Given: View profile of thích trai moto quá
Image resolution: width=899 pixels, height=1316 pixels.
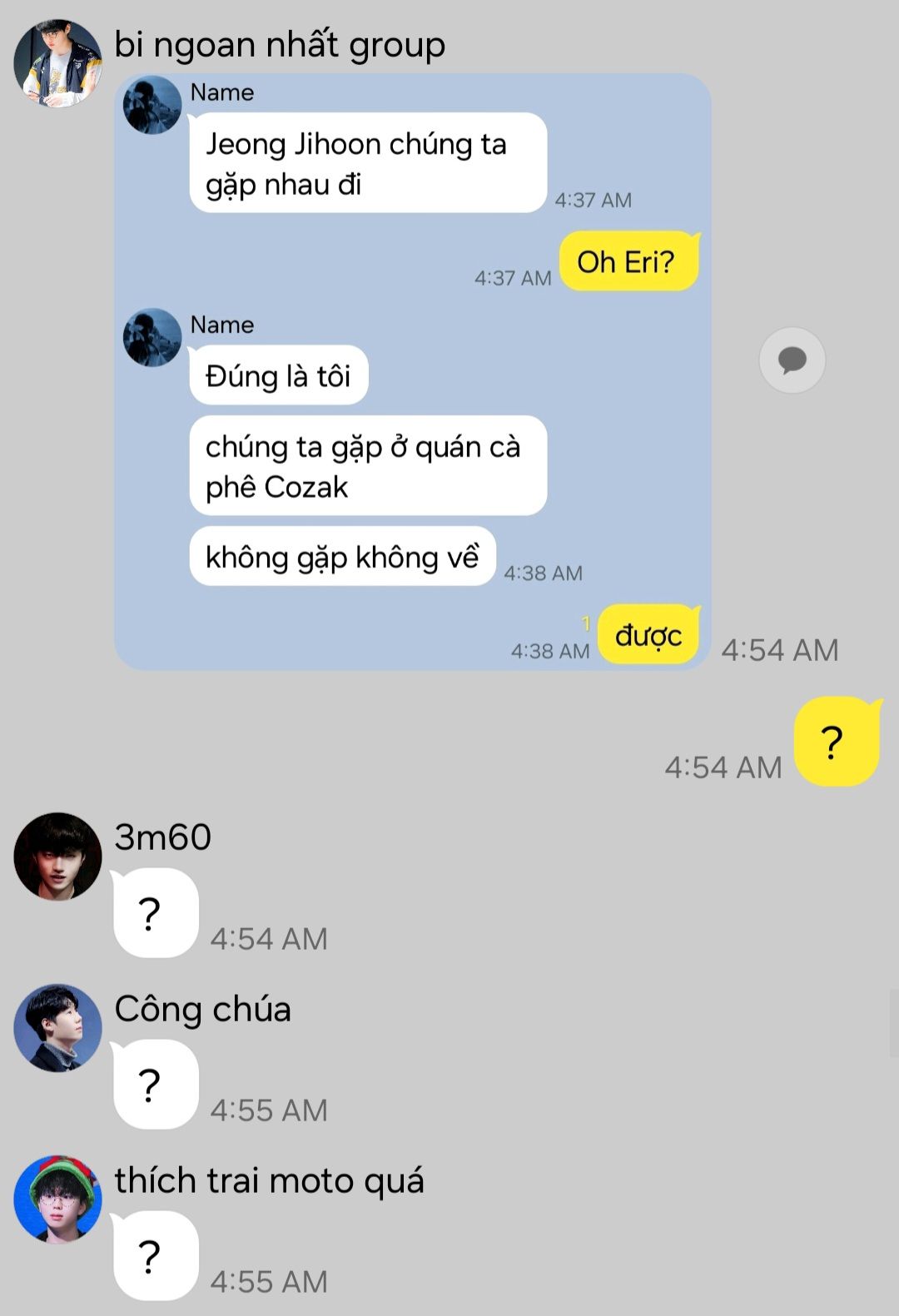Looking at the screenshot, I should tap(57, 1199).
